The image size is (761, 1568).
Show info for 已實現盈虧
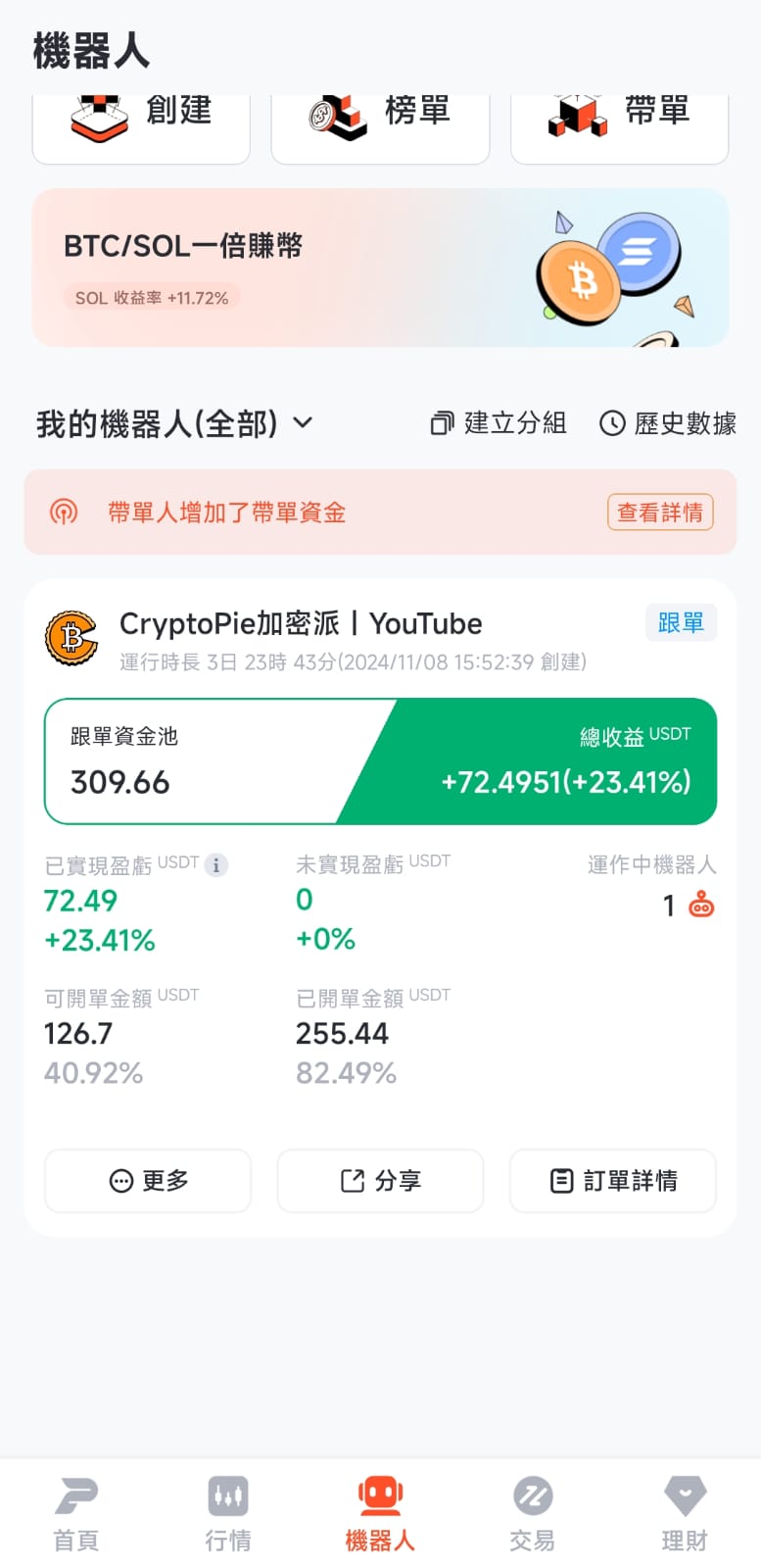point(216,865)
